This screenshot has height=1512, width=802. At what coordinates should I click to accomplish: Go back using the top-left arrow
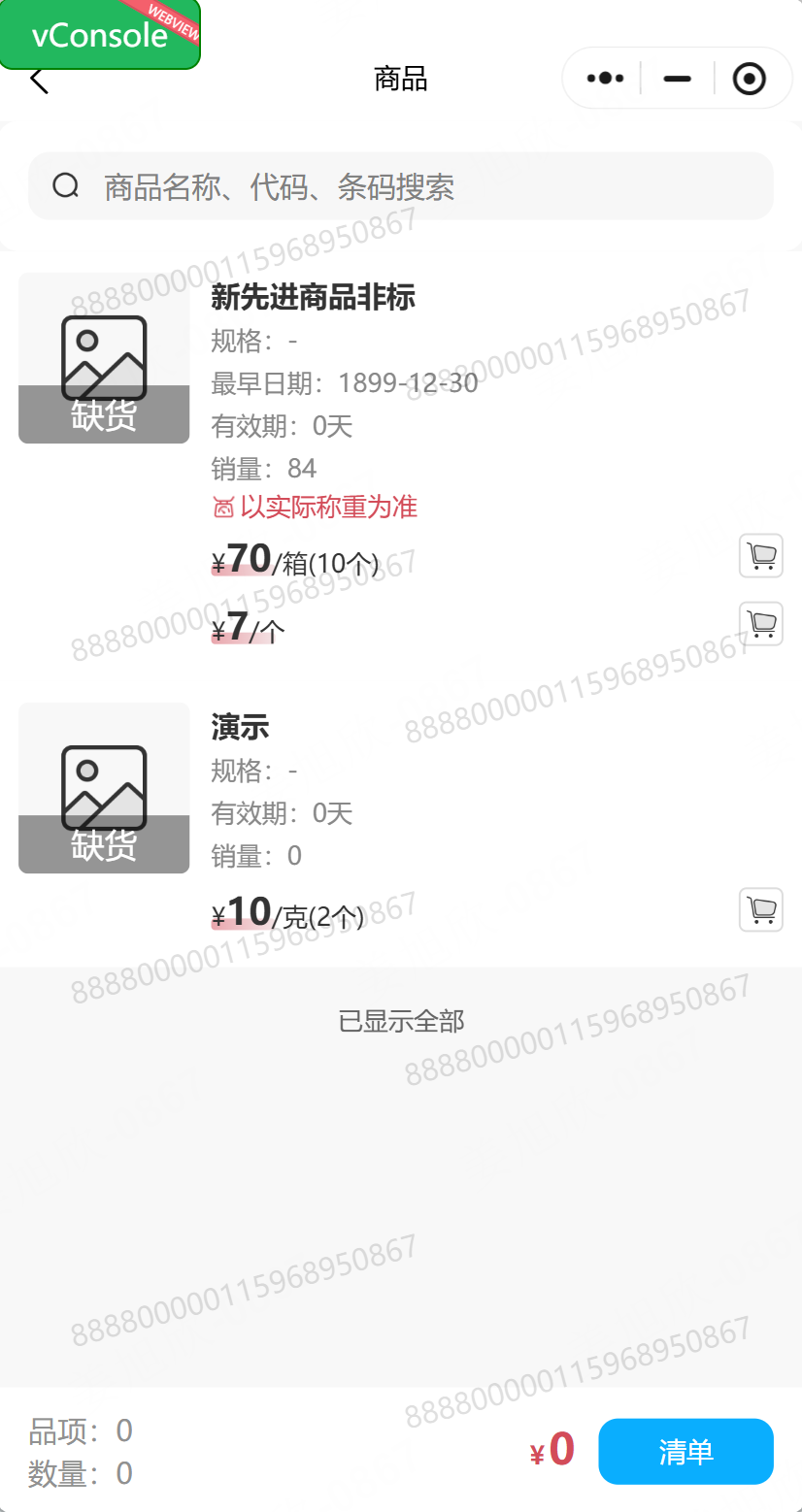point(39,80)
